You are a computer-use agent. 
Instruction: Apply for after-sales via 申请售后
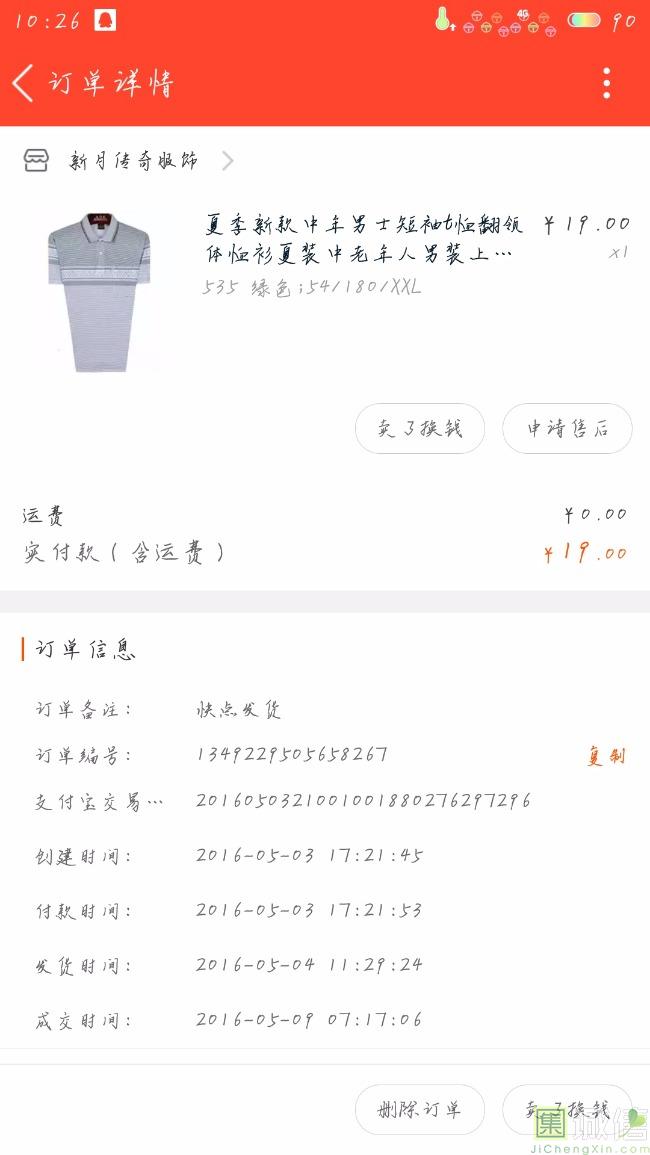click(x=567, y=429)
